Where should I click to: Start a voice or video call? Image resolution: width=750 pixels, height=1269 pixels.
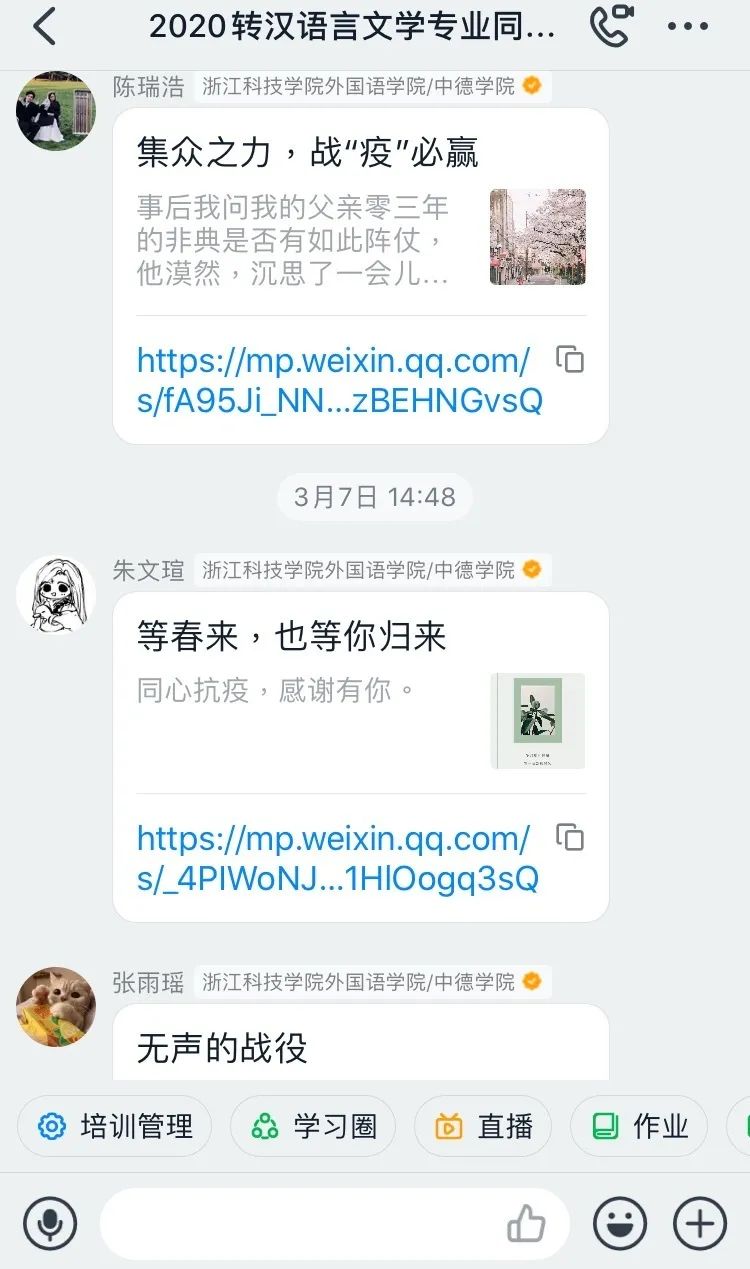click(611, 27)
